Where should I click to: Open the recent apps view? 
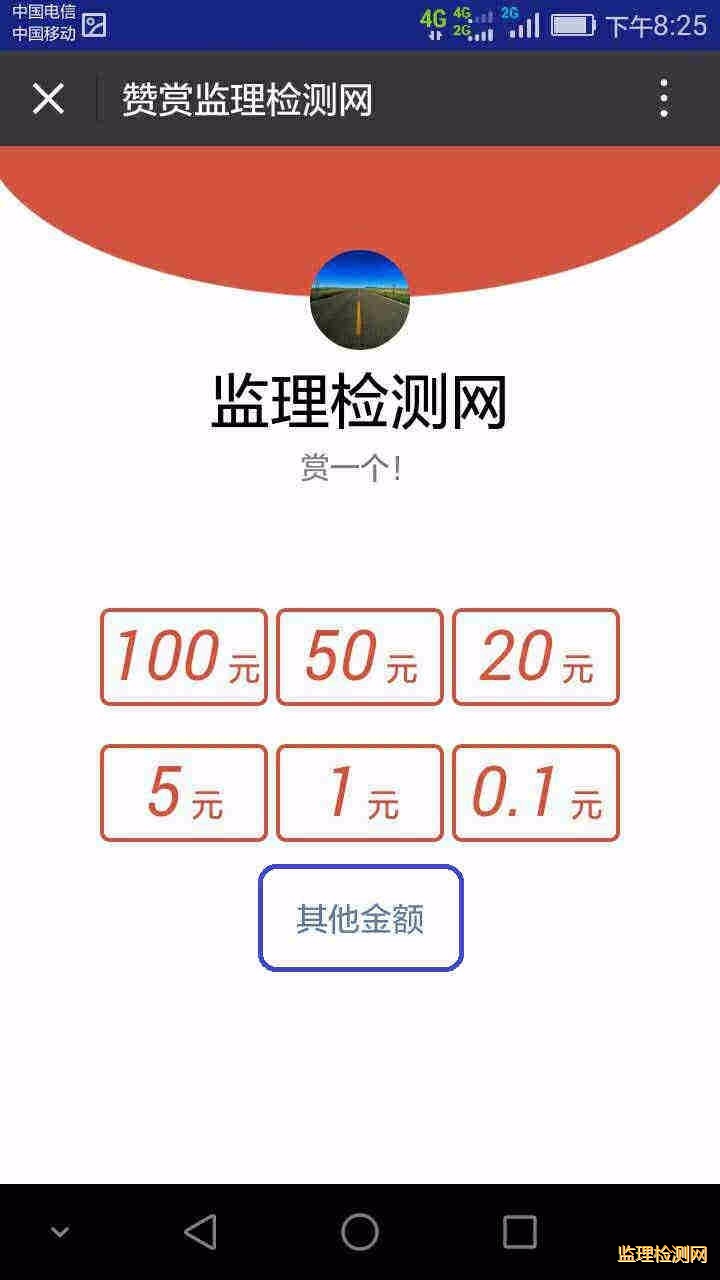coord(519,1232)
